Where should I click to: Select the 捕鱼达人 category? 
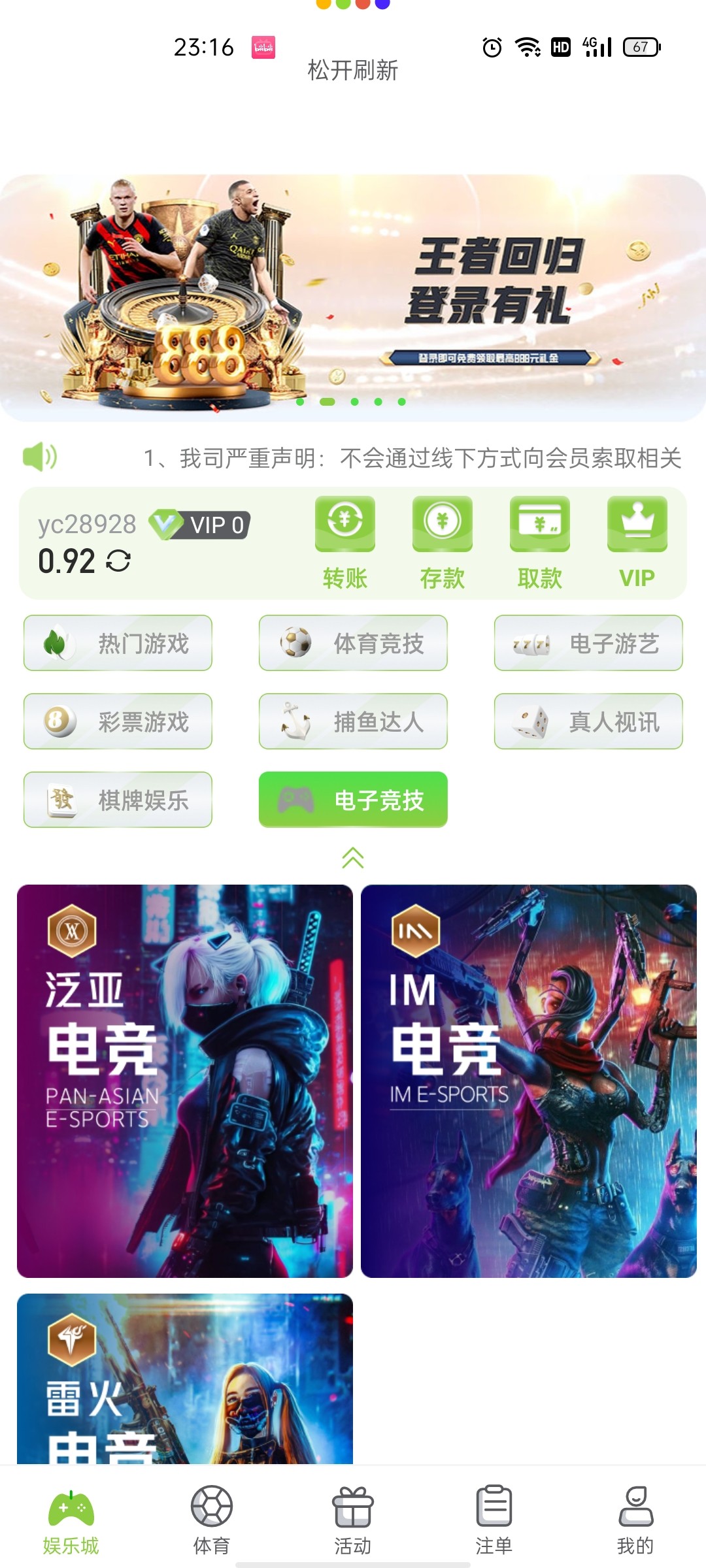tap(353, 721)
